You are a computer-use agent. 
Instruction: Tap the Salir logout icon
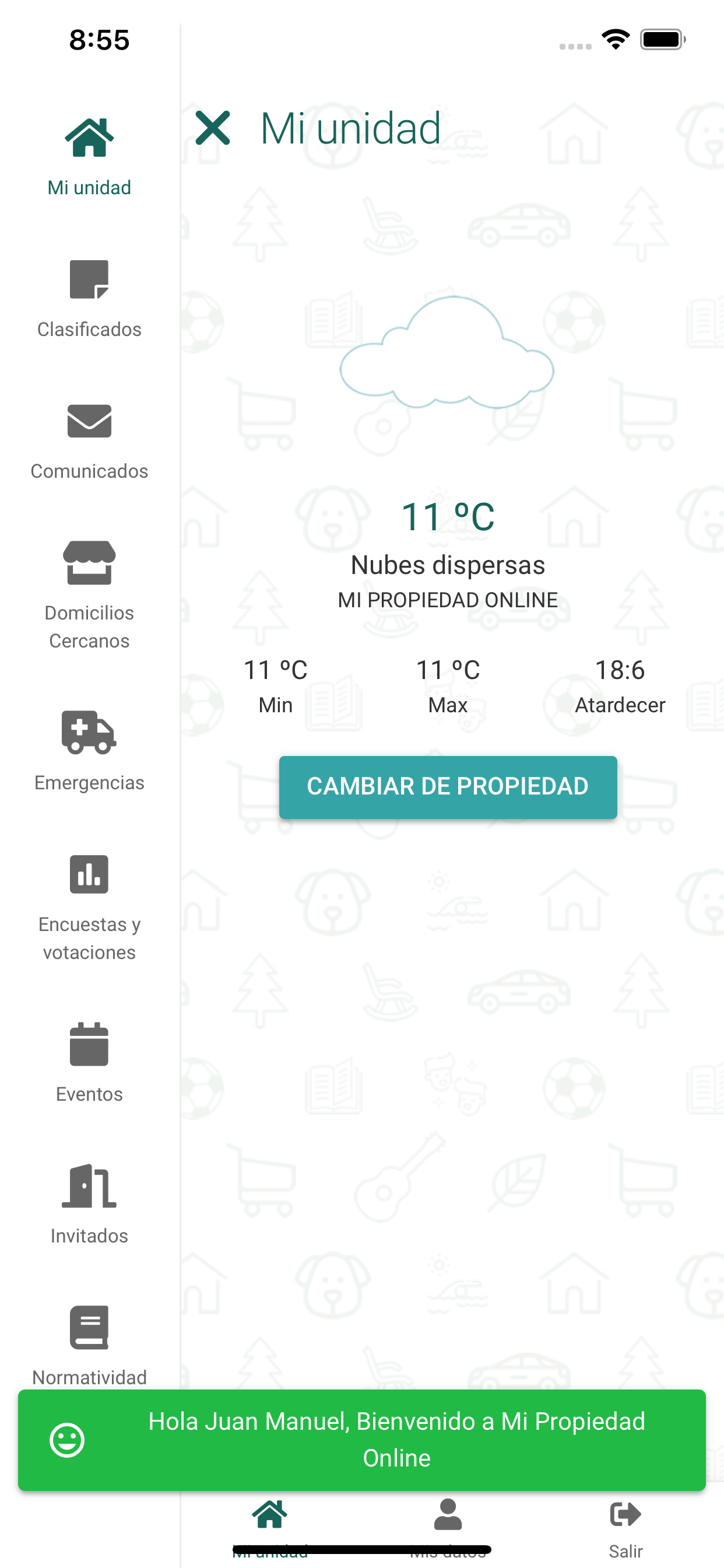pos(625,1514)
